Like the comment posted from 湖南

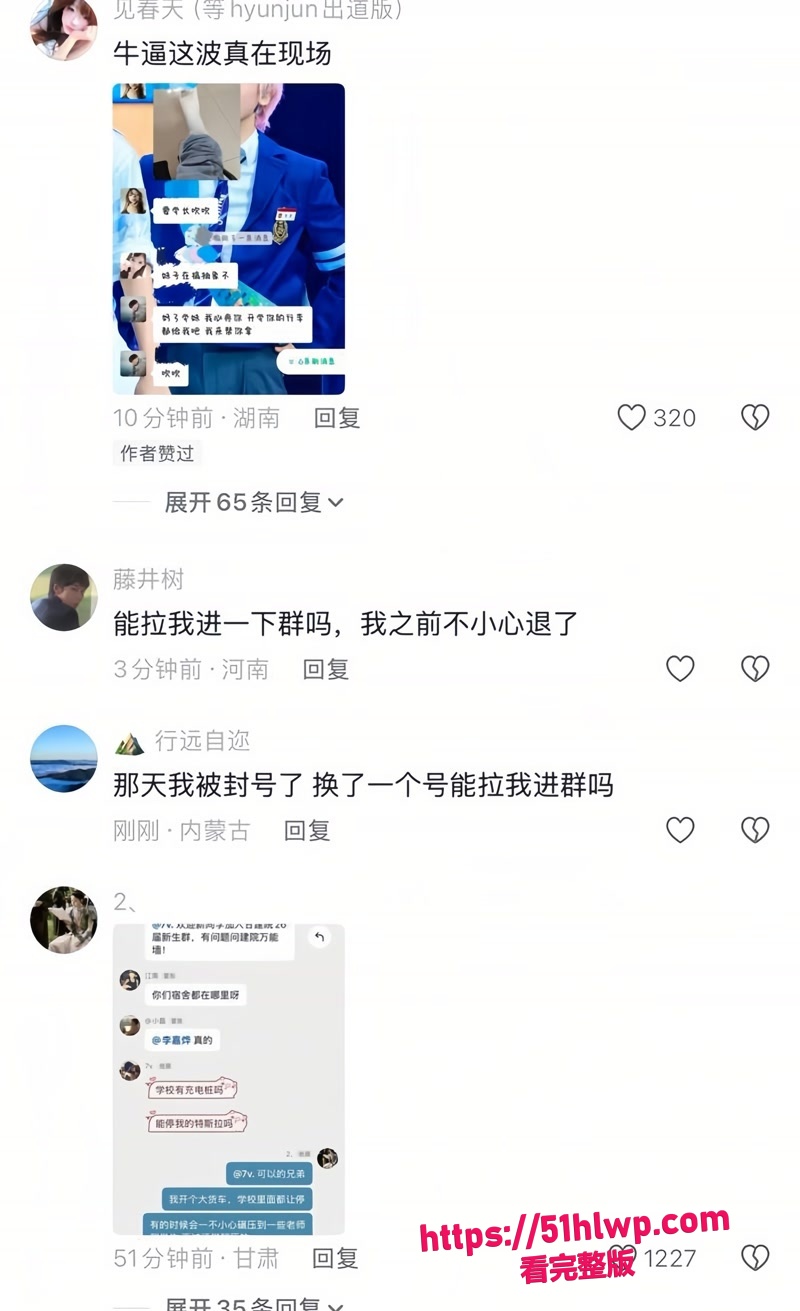point(631,417)
